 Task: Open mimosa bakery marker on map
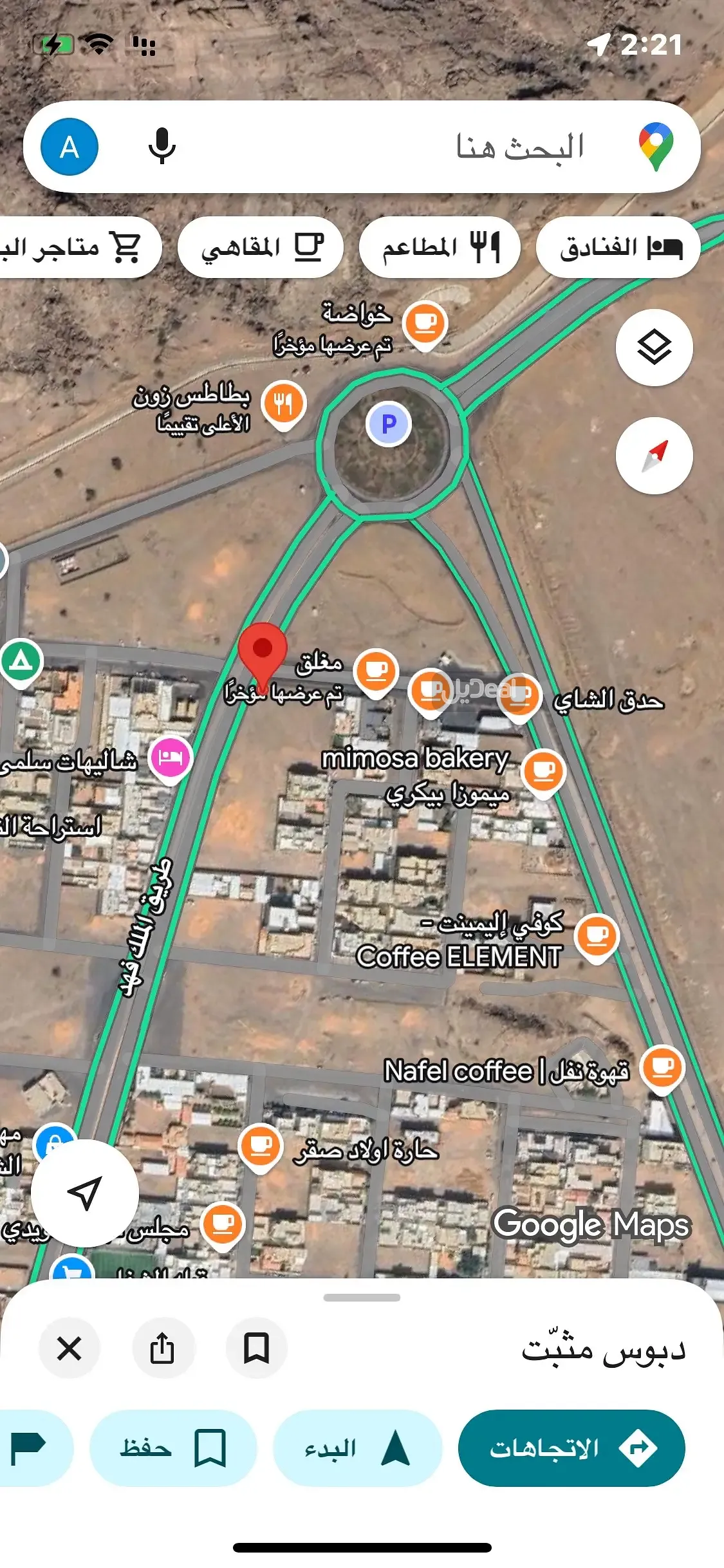pos(544,770)
